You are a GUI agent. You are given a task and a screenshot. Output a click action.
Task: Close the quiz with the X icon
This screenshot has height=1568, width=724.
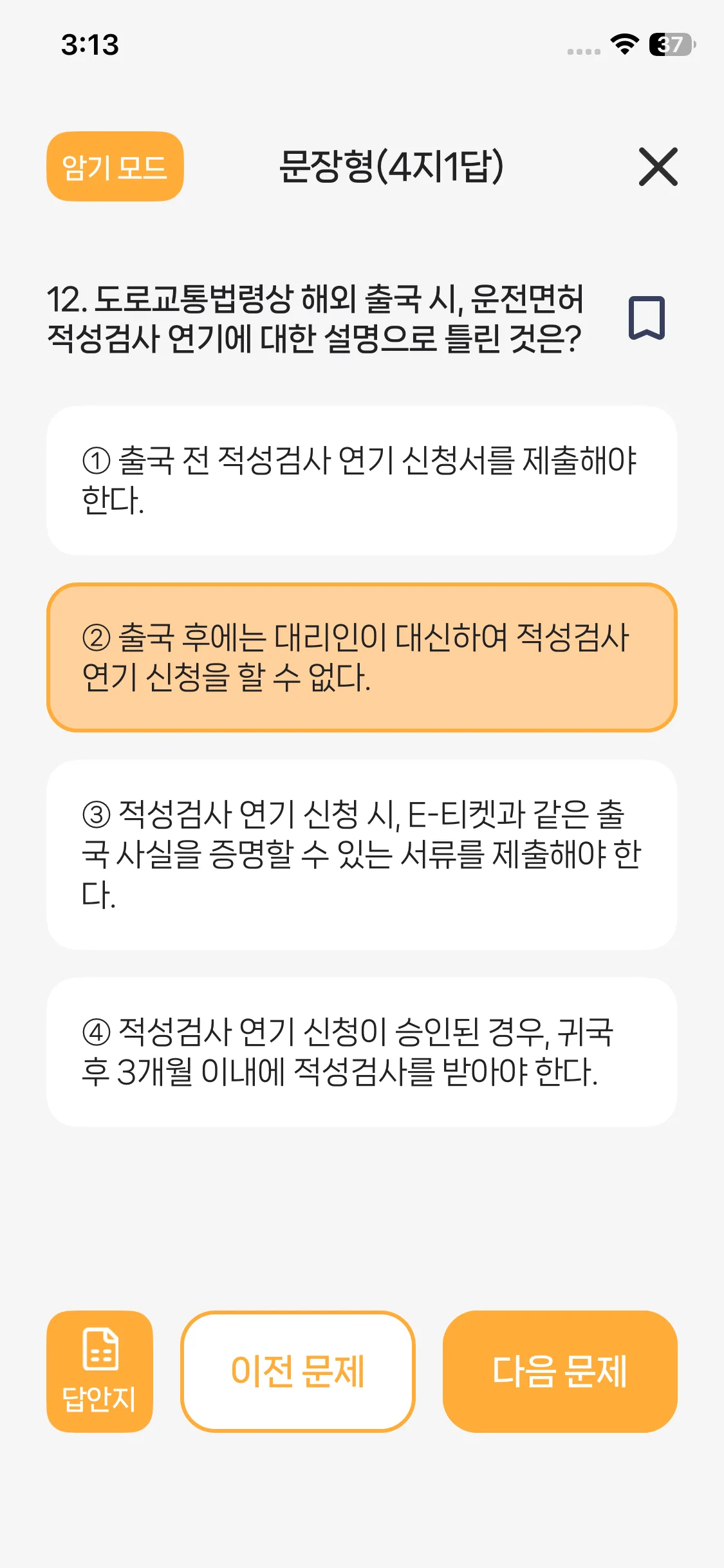(658, 167)
